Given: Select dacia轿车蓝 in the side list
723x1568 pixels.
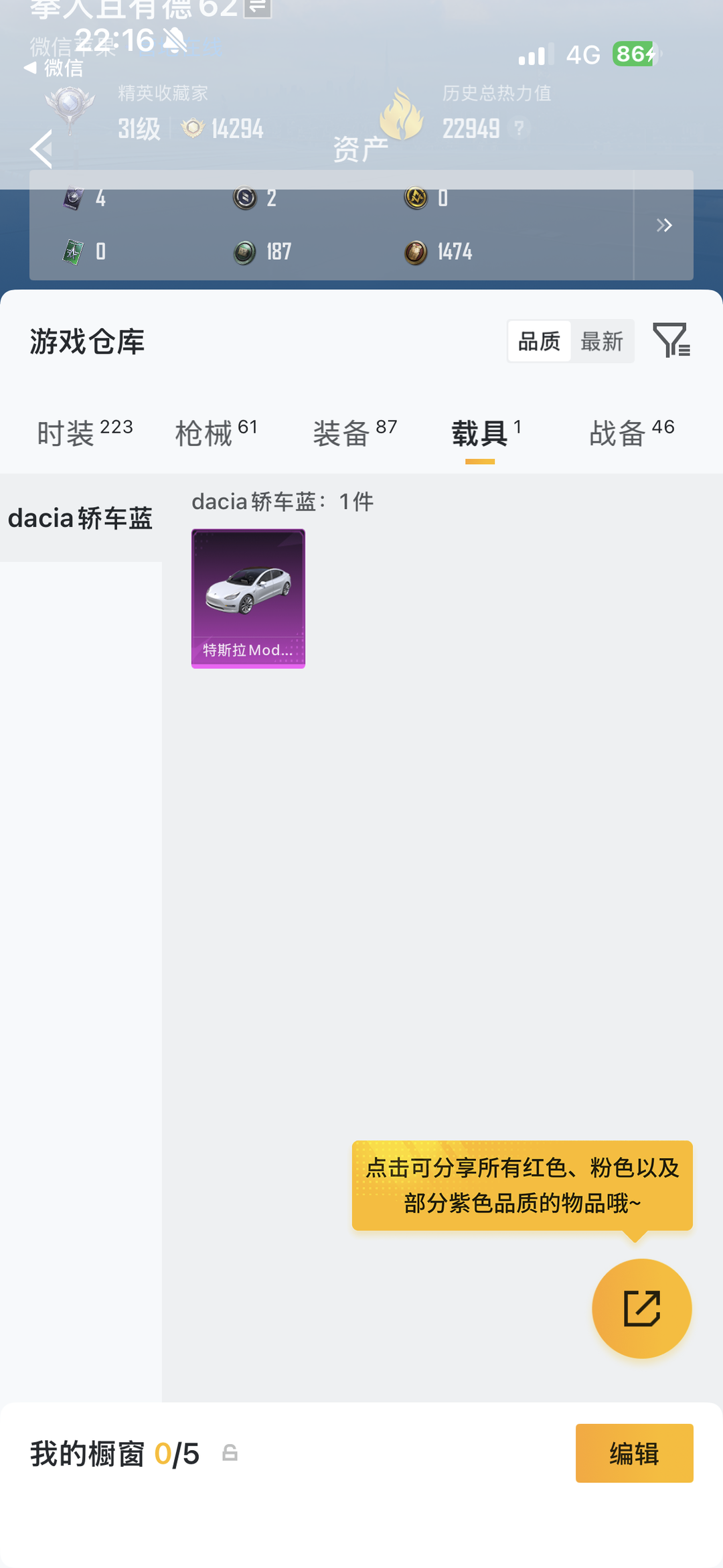Looking at the screenshot, I should [80, 518].
